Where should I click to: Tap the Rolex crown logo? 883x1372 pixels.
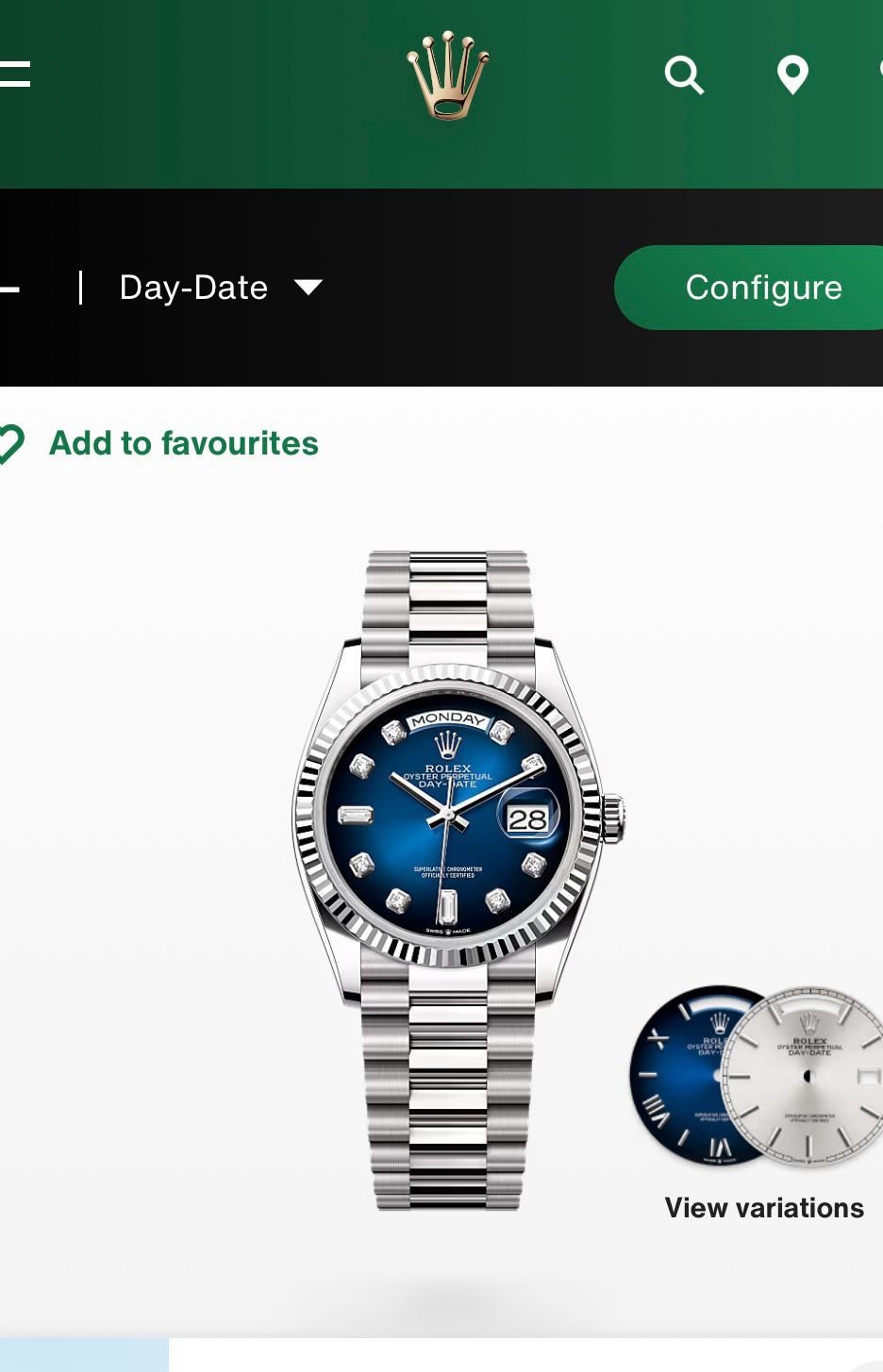point(447,75)
